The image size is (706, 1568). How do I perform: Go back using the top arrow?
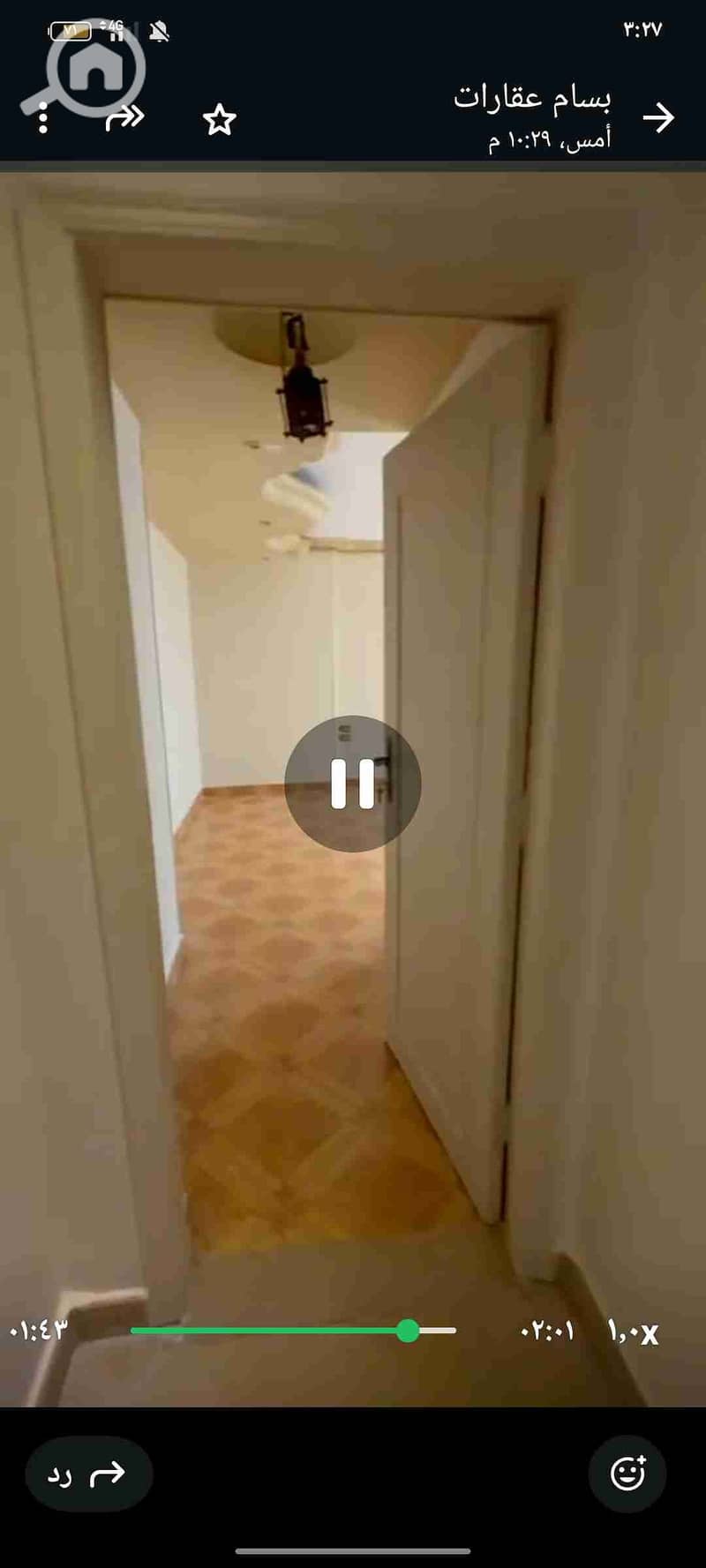point(658,117)
